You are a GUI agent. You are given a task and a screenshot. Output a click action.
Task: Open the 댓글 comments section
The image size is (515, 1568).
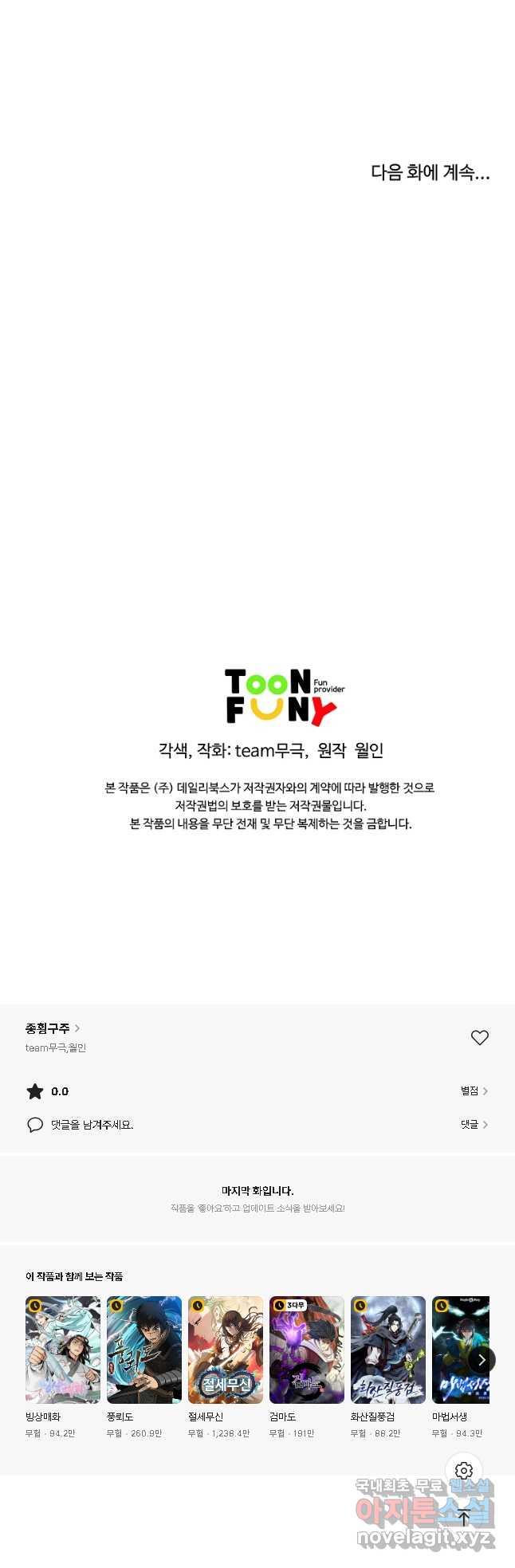point(474,1124)
